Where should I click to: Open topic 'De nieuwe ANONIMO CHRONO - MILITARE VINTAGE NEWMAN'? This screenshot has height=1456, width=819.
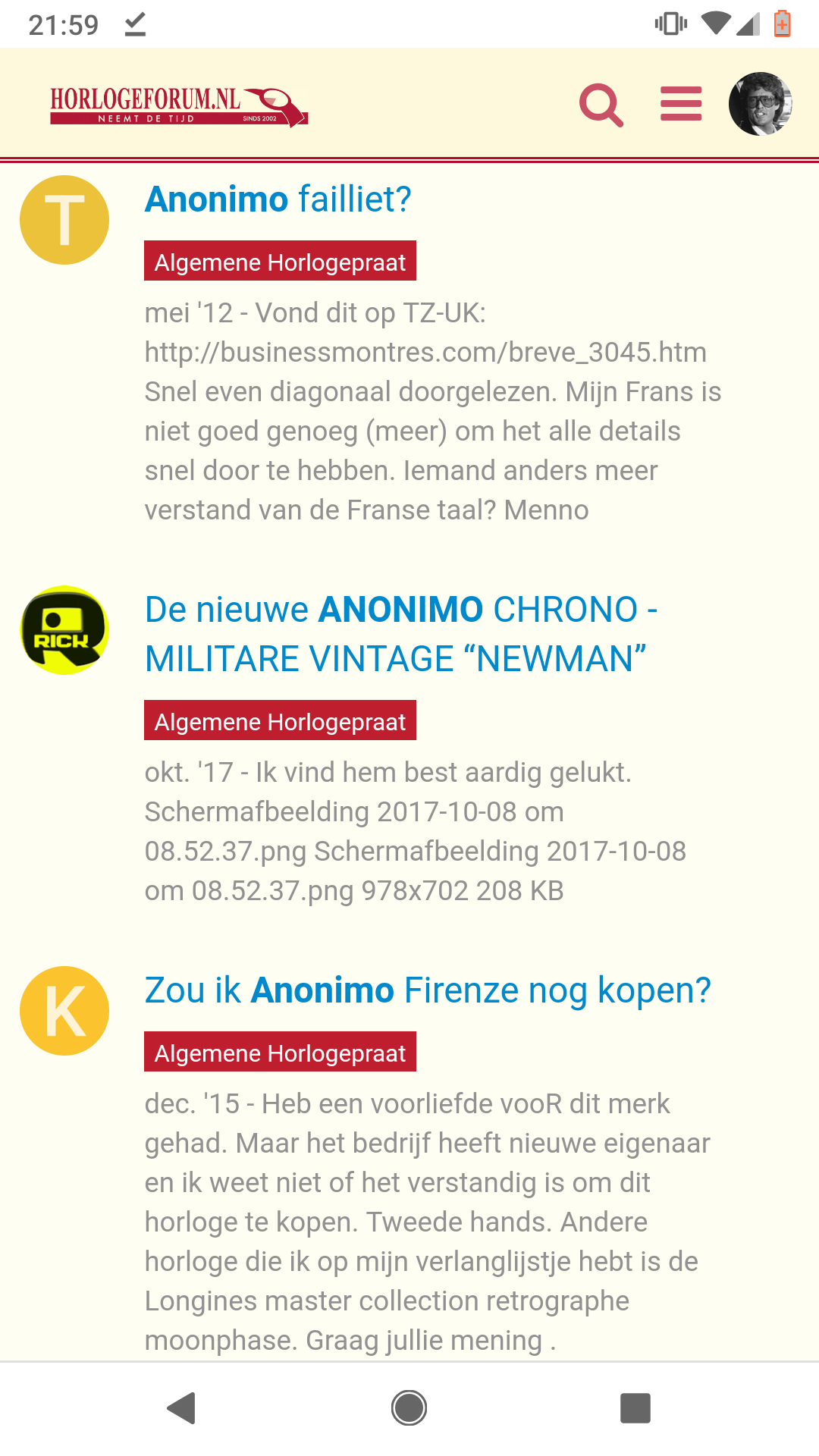401,634
